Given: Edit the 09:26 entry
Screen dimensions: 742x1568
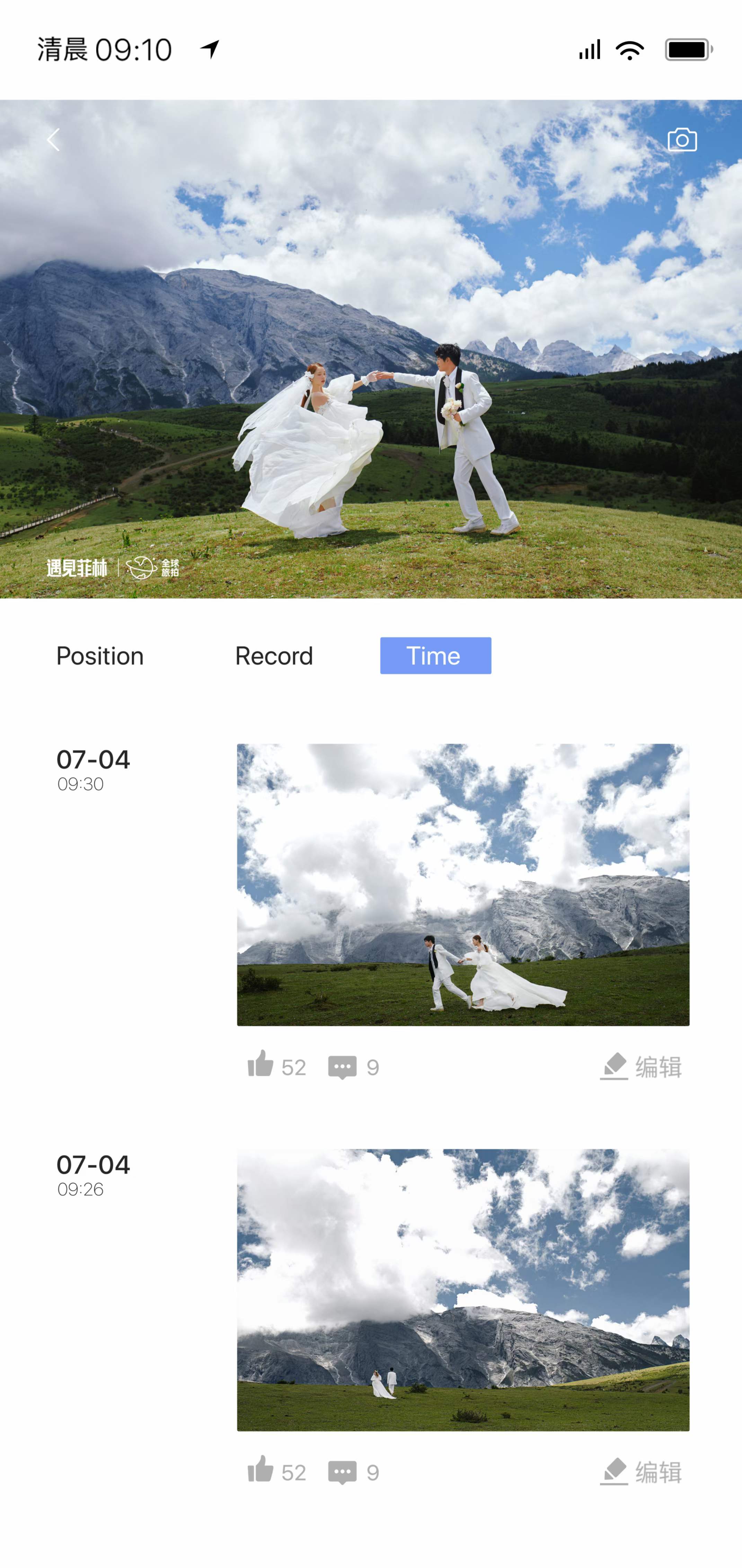Looking at the screenshot, I should pos(641,1472).
